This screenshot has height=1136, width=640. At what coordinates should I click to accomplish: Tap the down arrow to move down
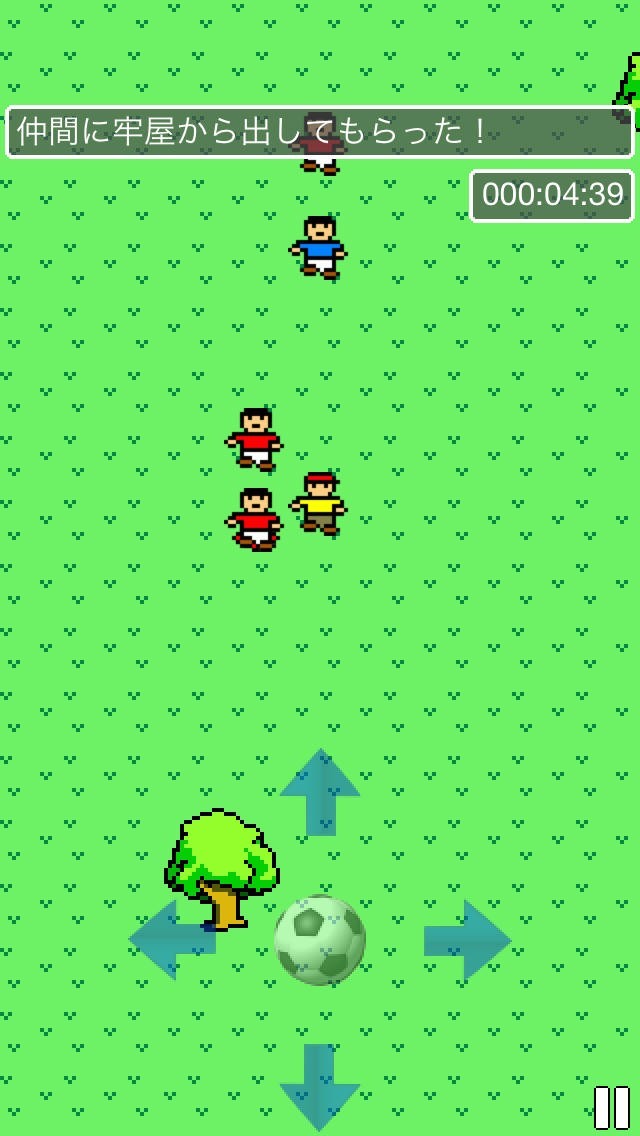pyautogui.click(x=320, y=1087)
